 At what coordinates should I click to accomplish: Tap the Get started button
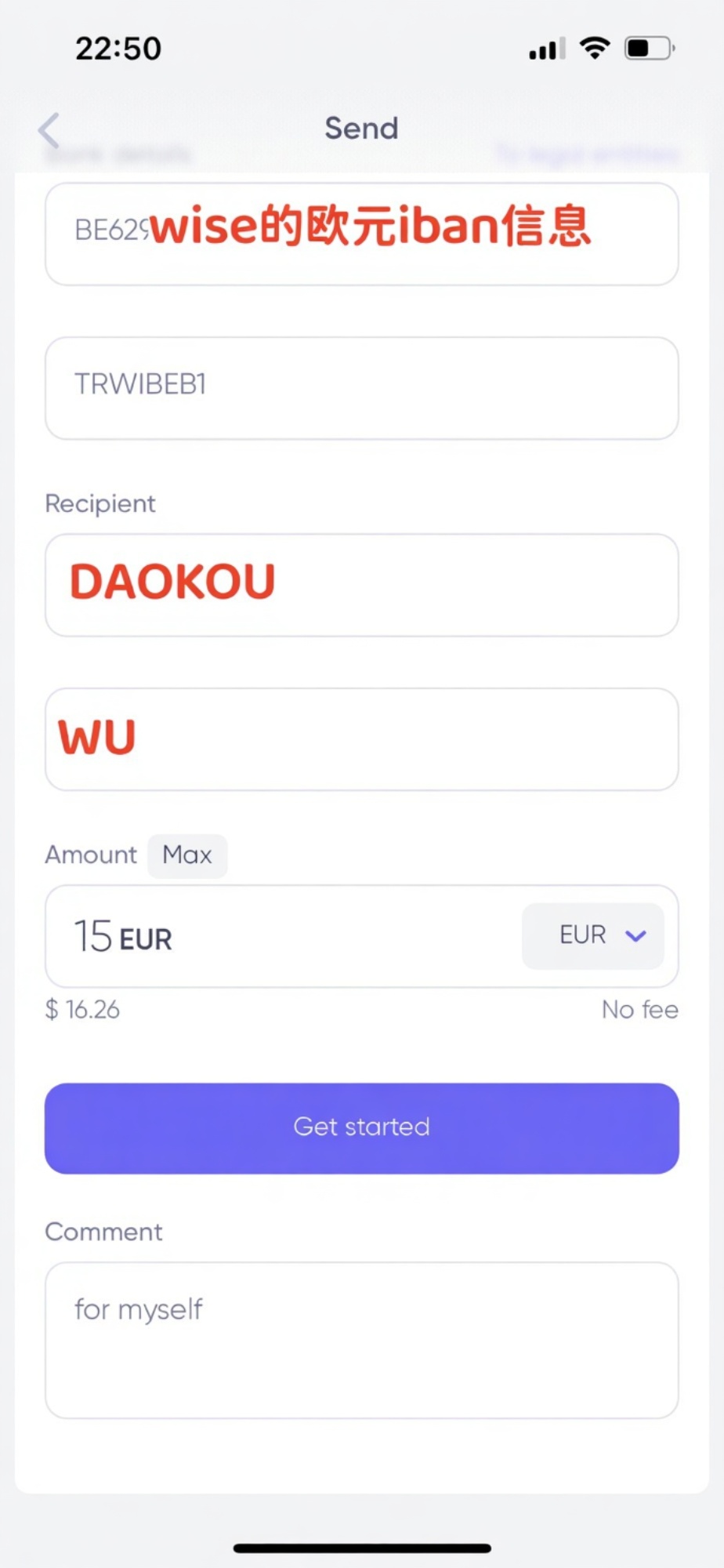click(x=361, y=1128)
